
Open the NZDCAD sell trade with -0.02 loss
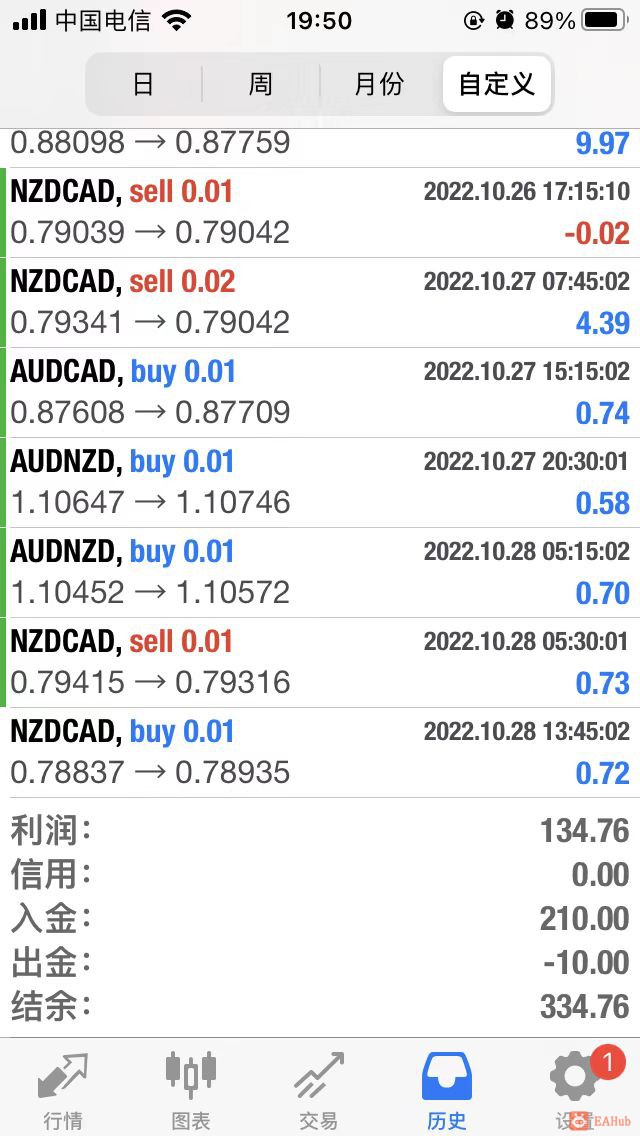click(320, 212)
